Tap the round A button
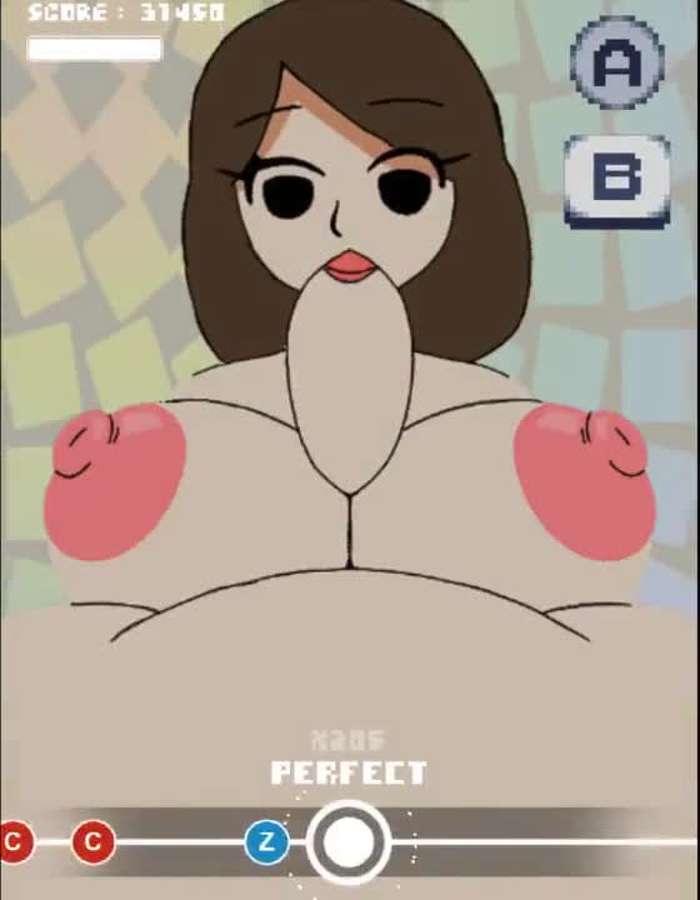 click(x=617, y=63)
